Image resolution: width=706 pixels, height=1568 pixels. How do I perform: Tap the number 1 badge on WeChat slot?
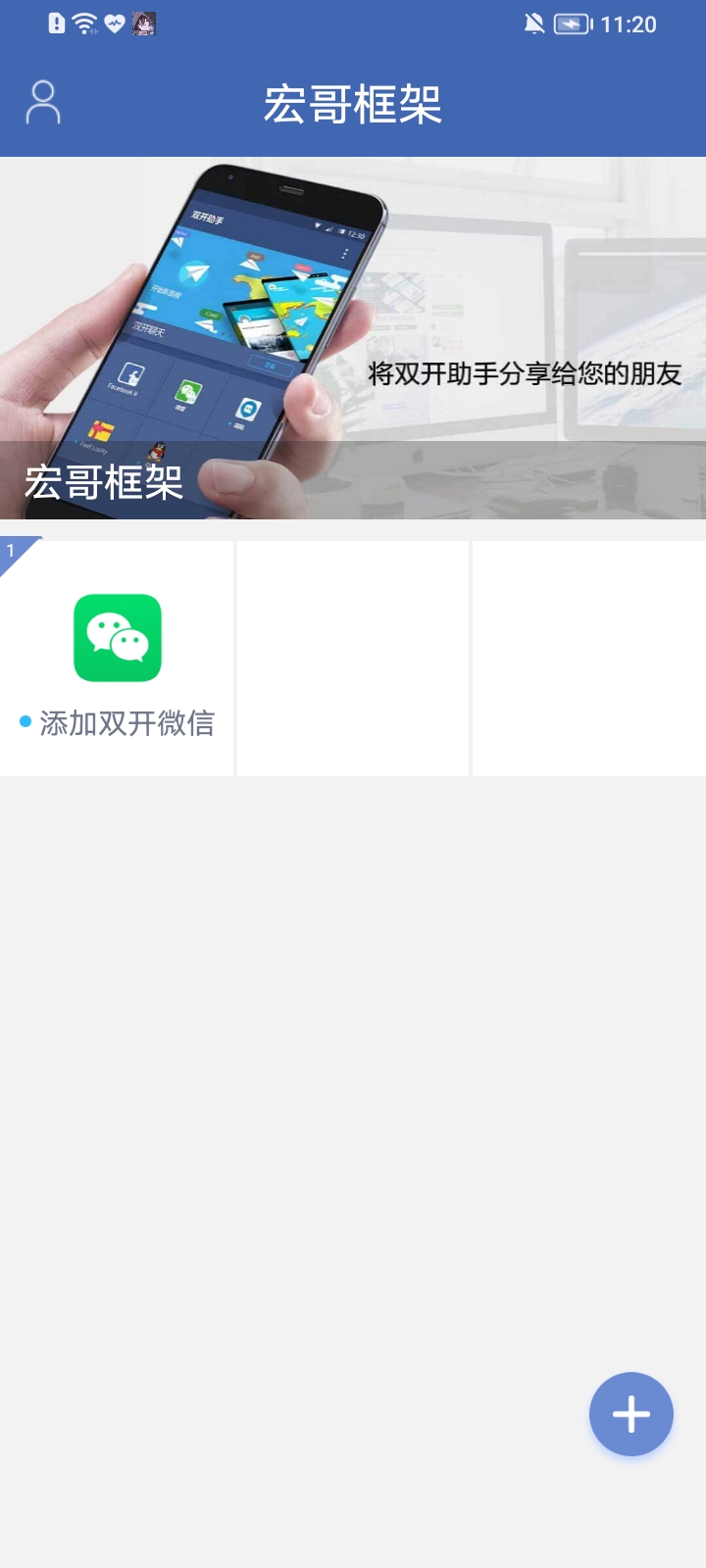coord(12,551)
